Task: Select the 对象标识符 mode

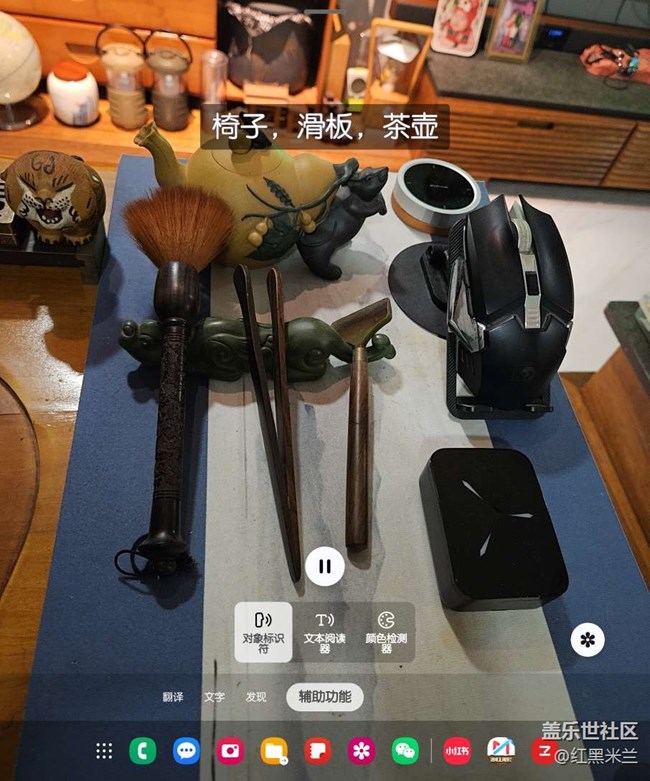Action: click(264, 632)
